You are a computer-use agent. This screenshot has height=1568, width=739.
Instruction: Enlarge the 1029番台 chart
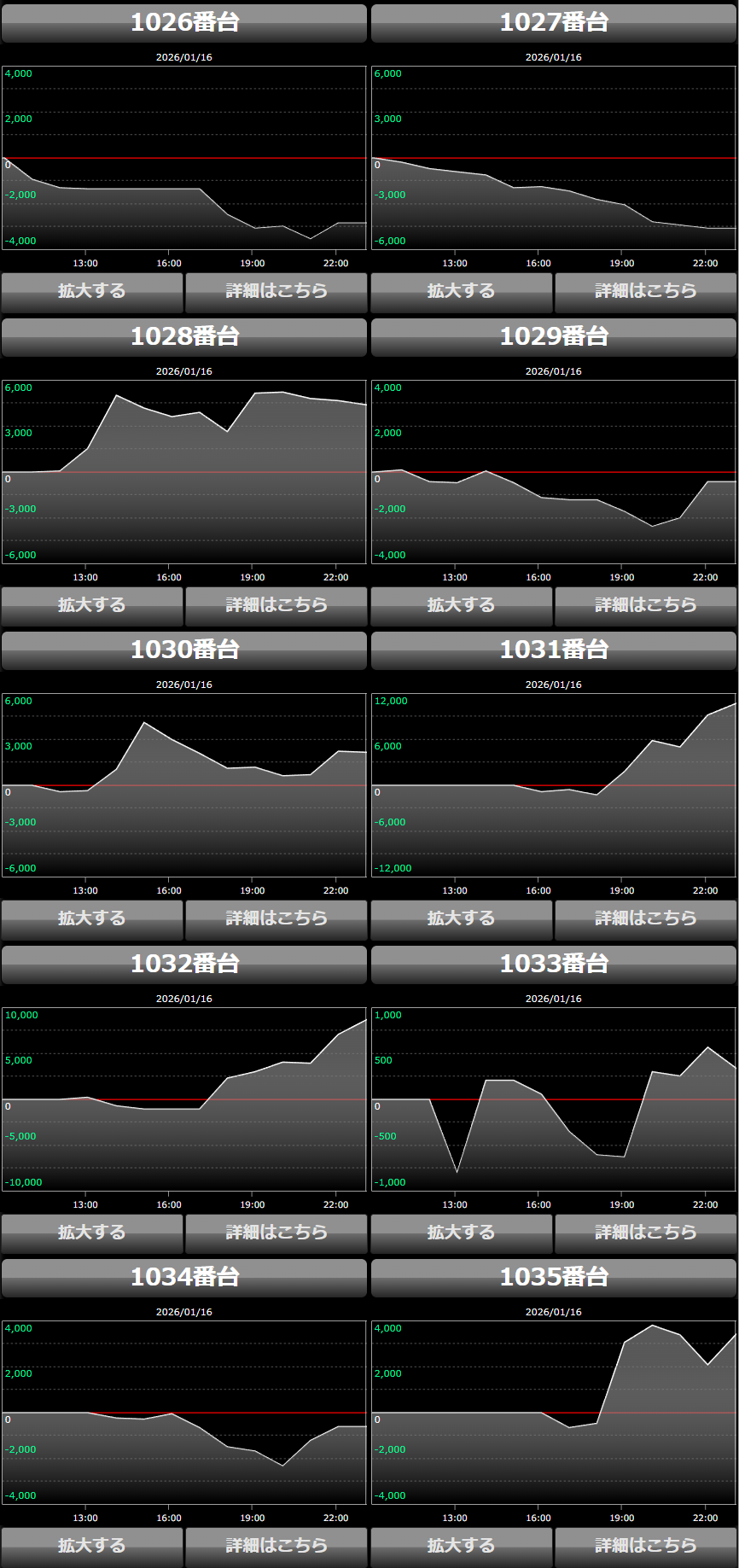(462, 606)
